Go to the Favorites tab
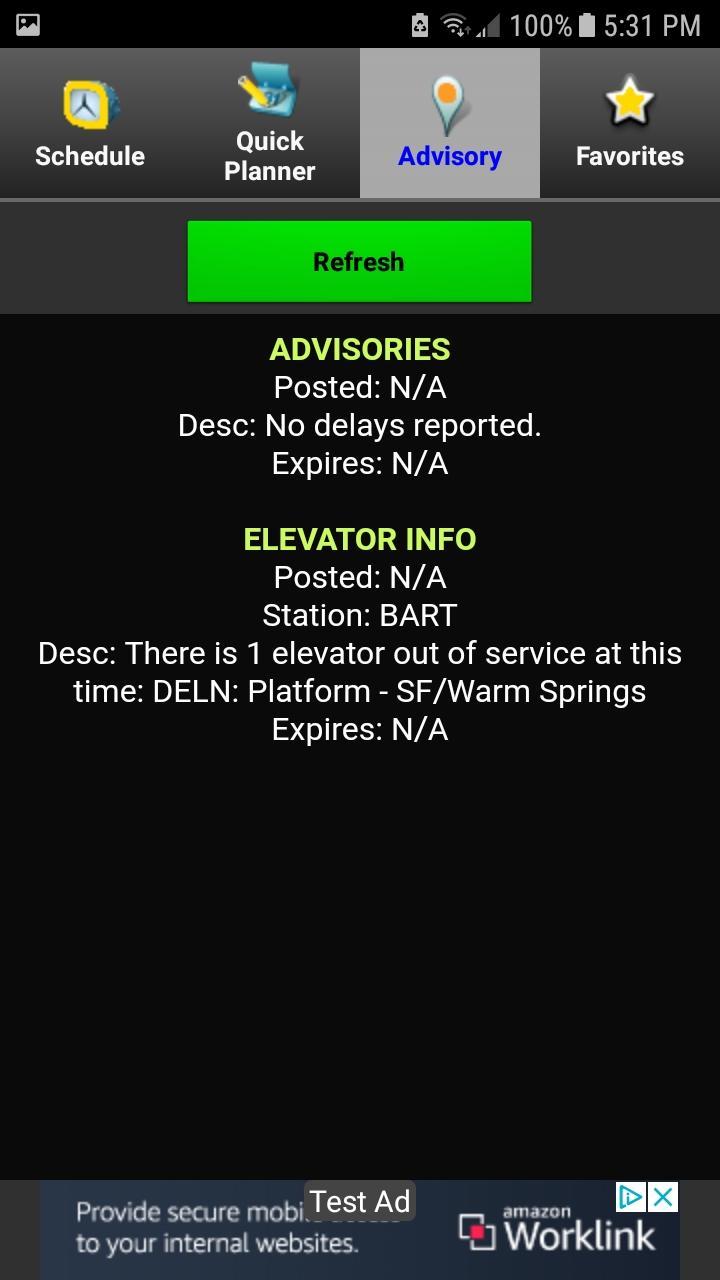This screenshot has height=1280, width=720. pyautogui.click(x=630, y=123)
